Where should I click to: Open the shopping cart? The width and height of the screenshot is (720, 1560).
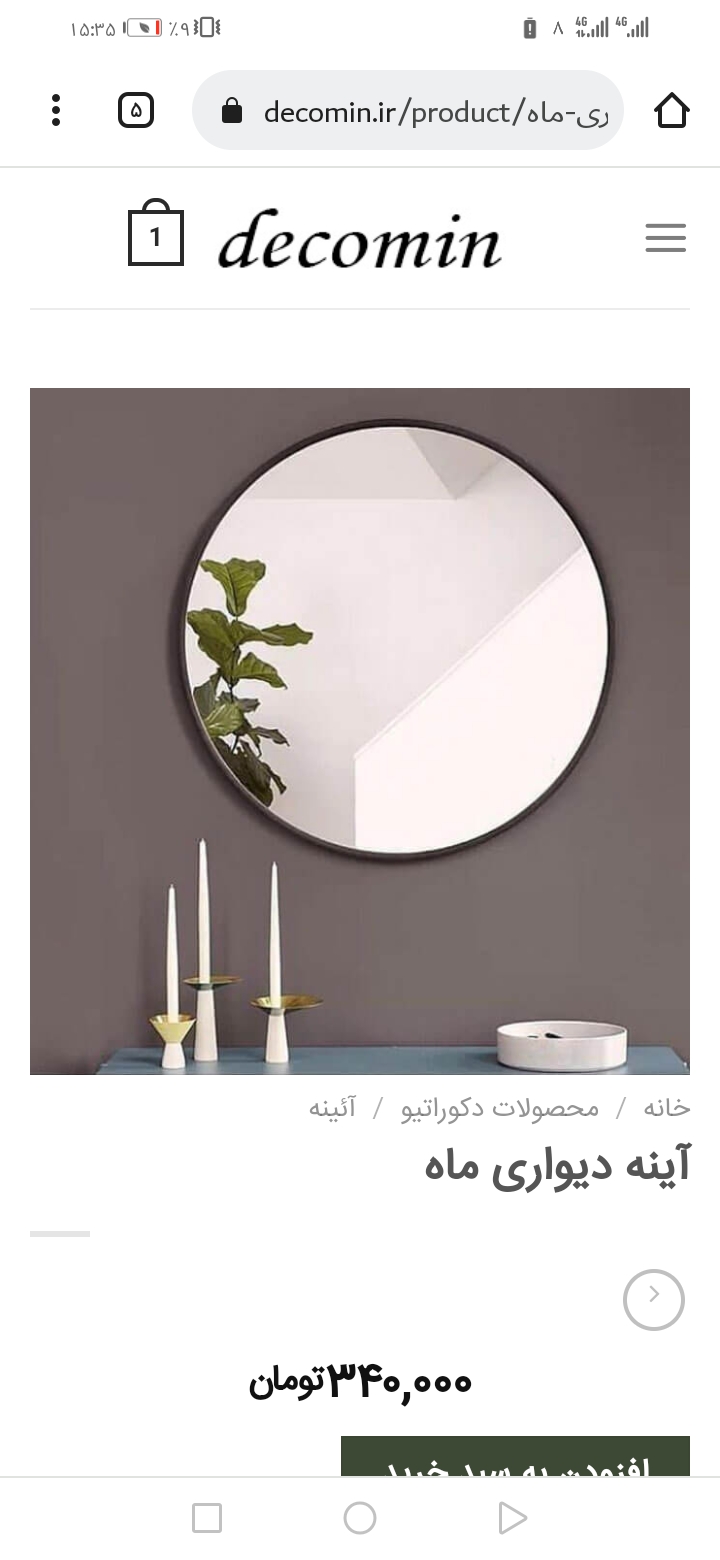pyautogui.click(x=156, y=235)
